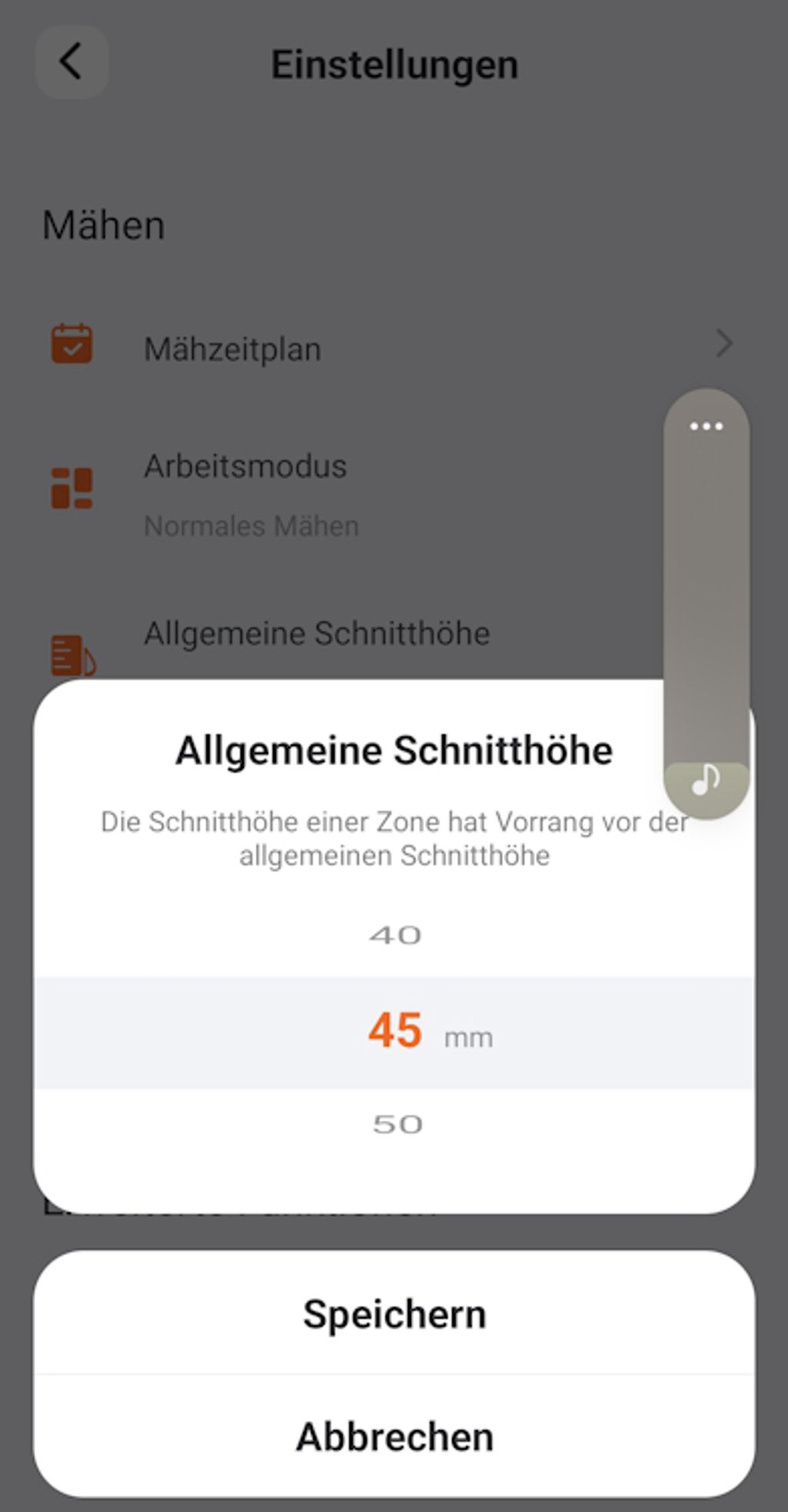Go back from Einstellungen
This screenshot has height=1512, width=788.
pyautogui.click(x=72, y=62)
